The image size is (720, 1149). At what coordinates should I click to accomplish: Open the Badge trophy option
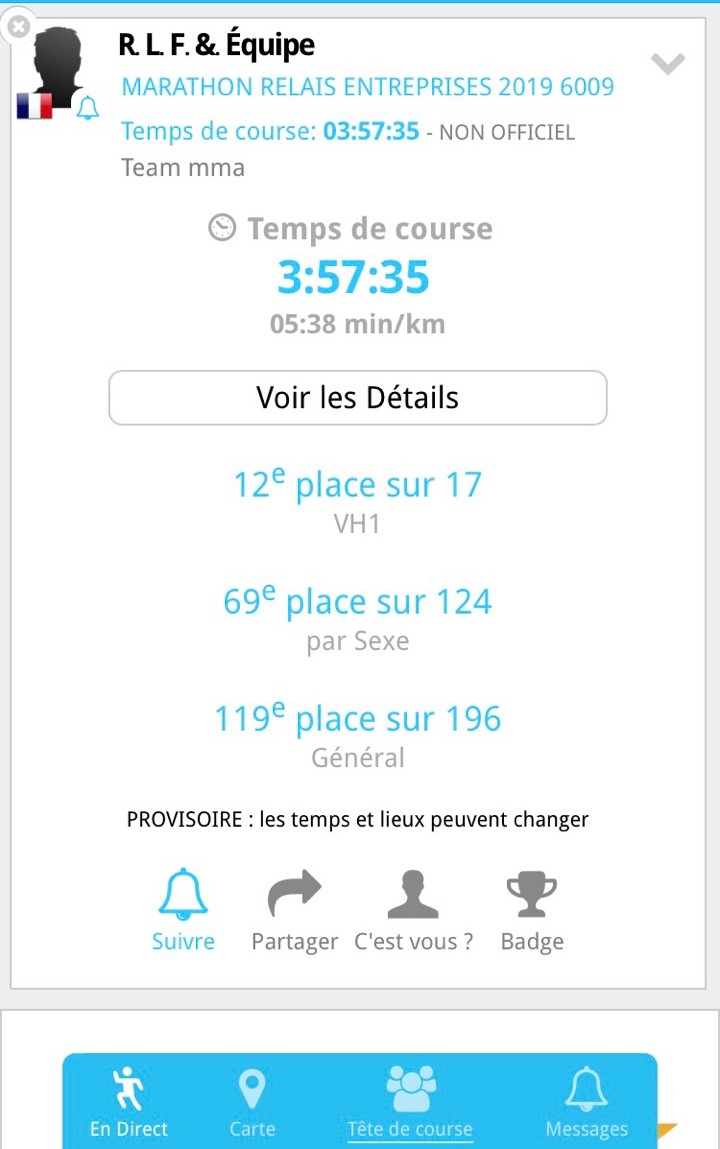click(532, 909)
